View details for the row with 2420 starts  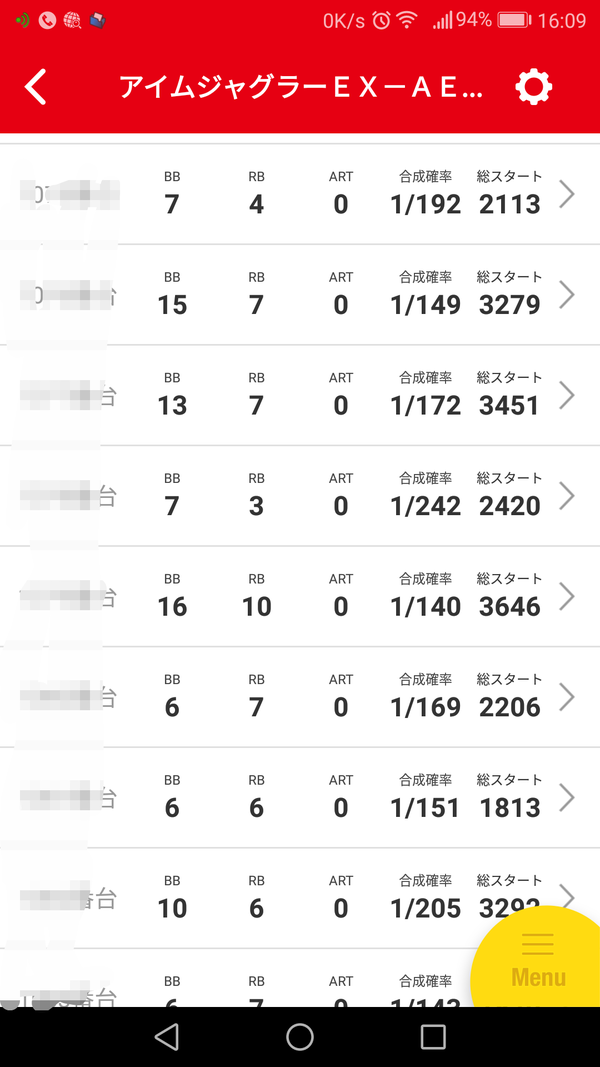coord(300,496)
